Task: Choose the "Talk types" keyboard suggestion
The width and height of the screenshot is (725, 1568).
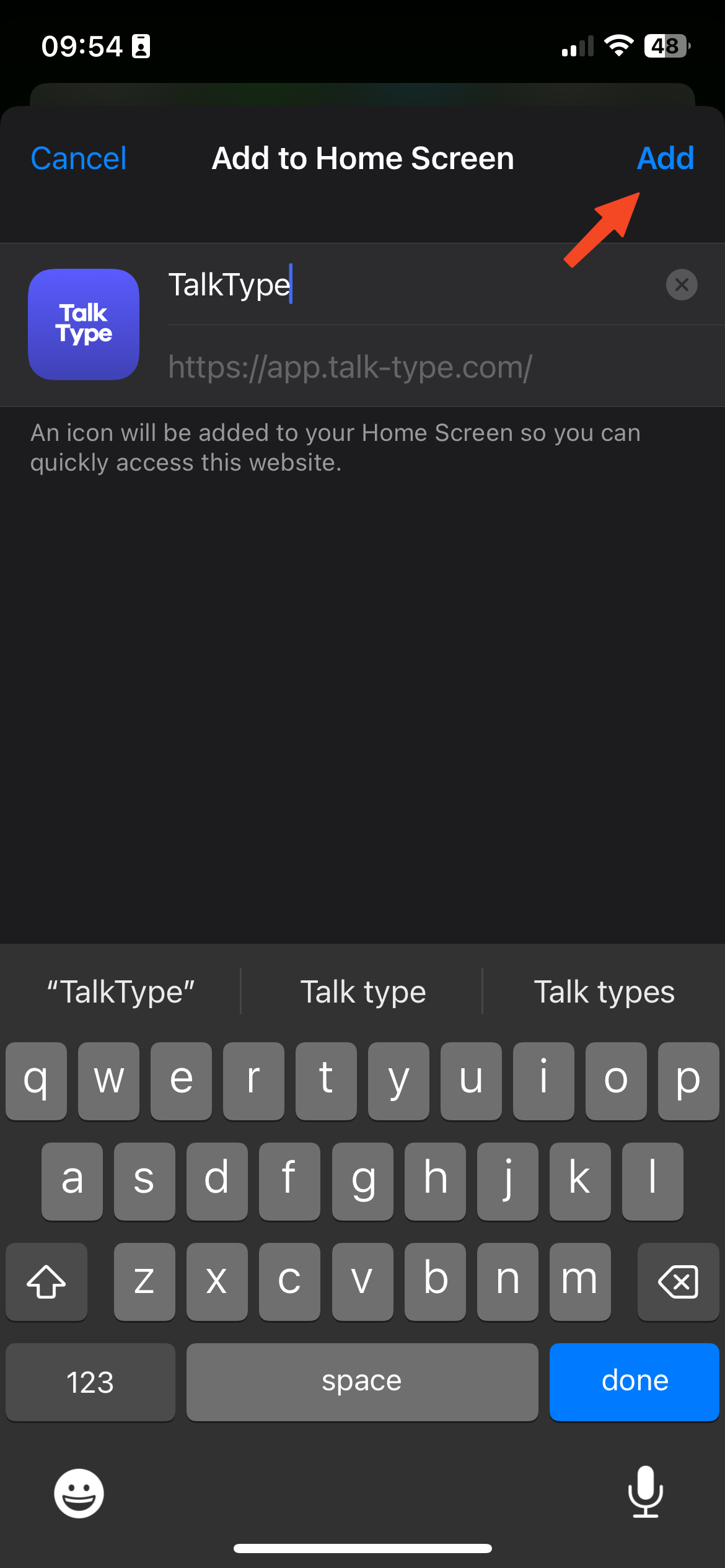Action: [604, 991]
